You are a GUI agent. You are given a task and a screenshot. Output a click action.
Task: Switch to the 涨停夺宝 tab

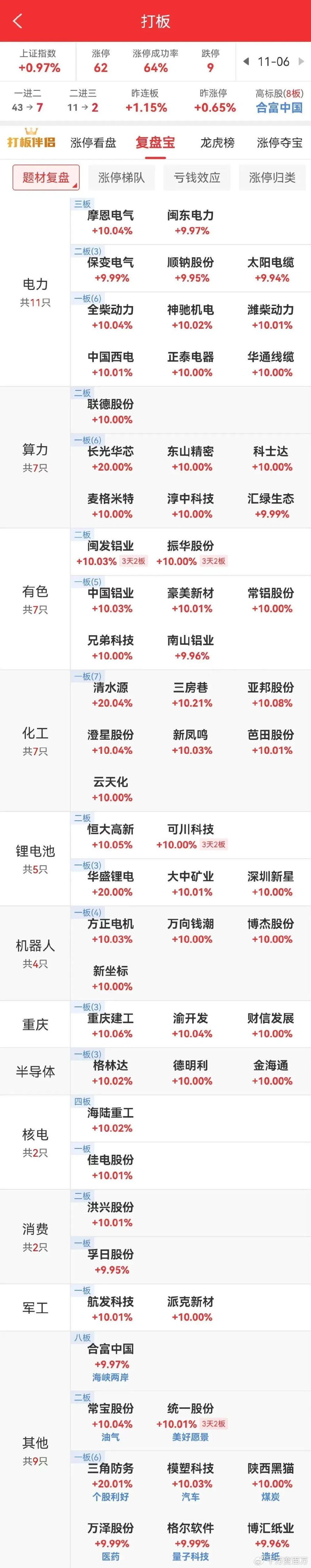(279, 143)
